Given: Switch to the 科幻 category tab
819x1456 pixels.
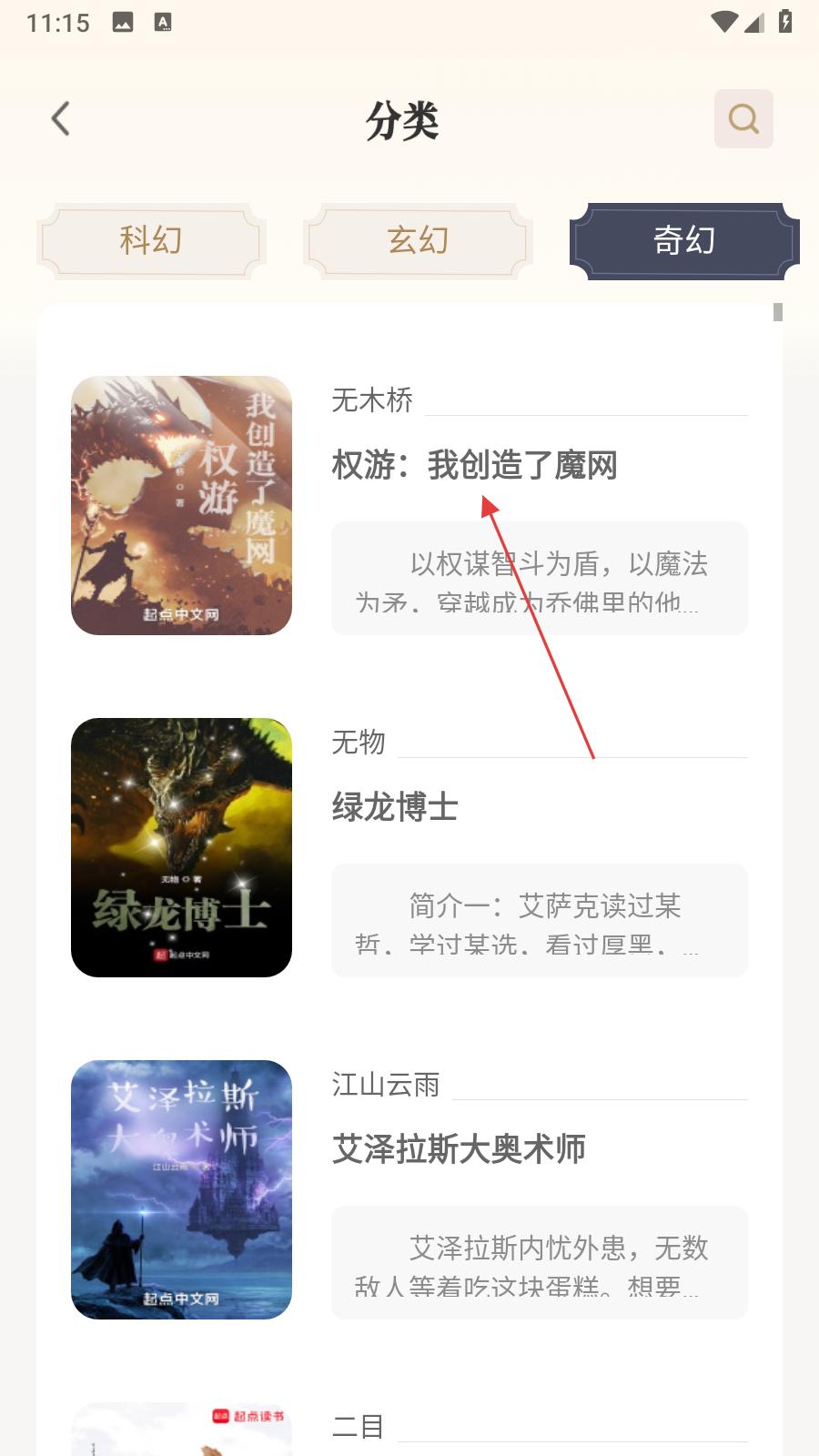Looking at the screenshot, I should click(151, 241).
